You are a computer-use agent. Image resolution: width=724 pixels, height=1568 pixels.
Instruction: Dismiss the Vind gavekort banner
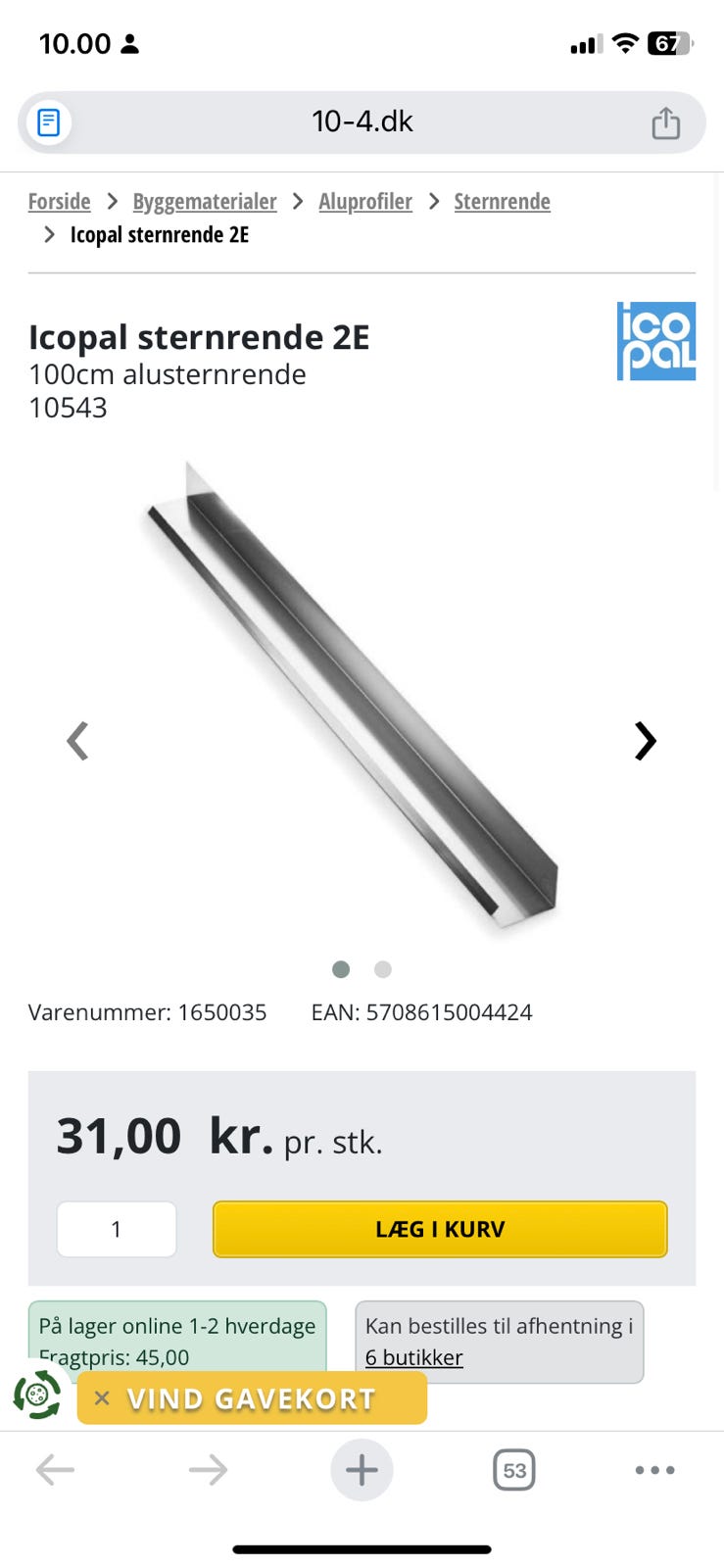tap(102, 1398)
